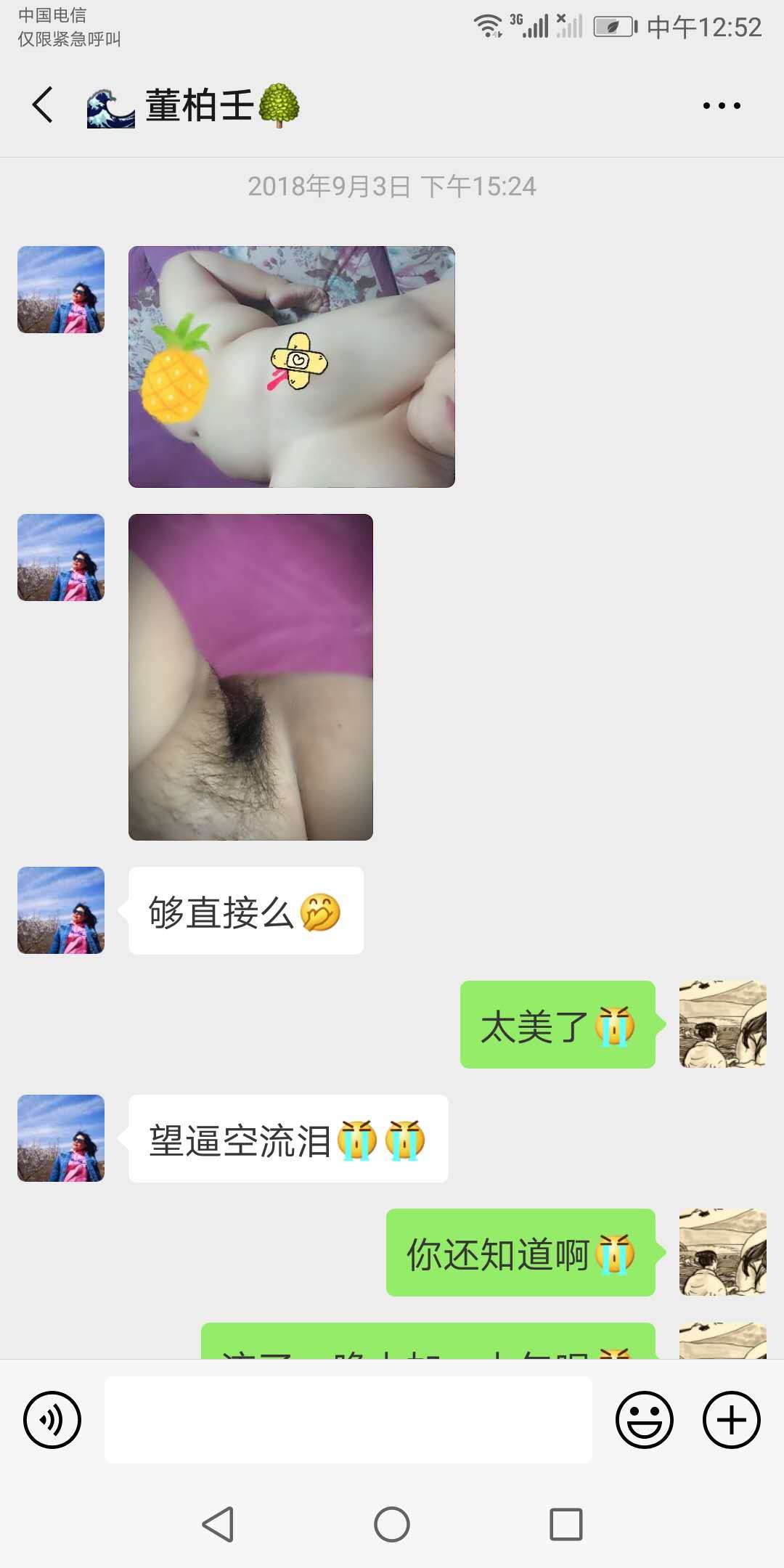Open the chat options three-dot menu
Image resolution: width=784 pixels, height=1568 pixels.
pos(722,106)
